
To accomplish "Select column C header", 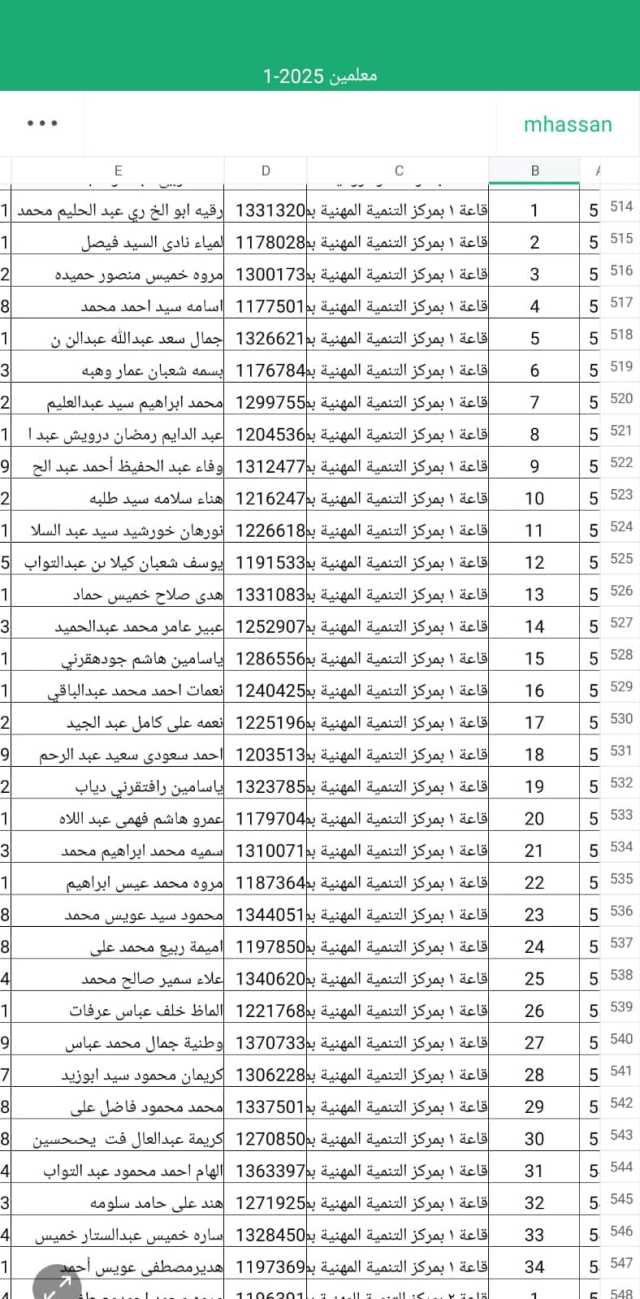I will 399,171.
